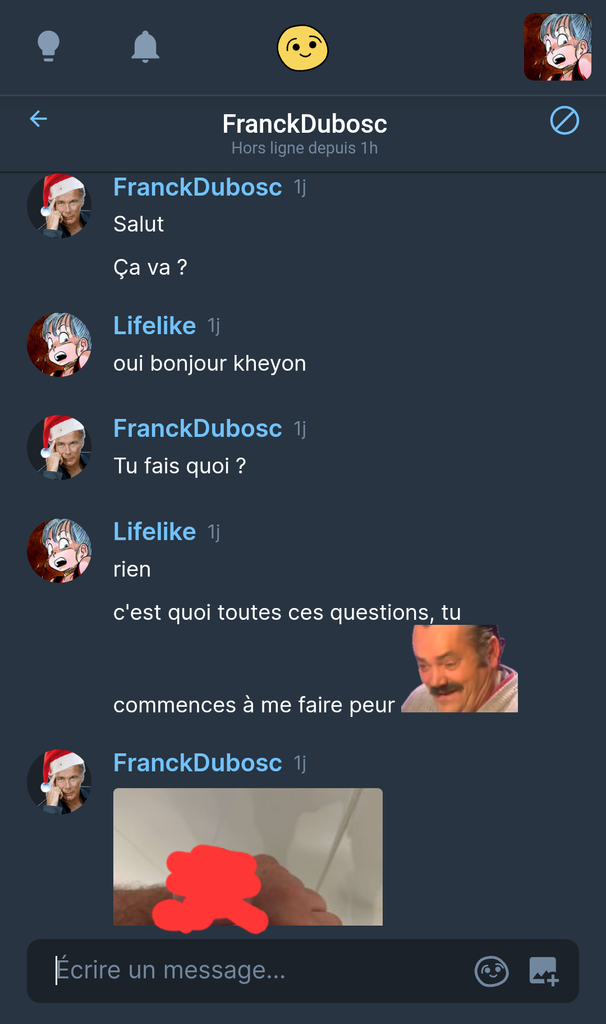Go back from the FranckDubosc conversation
This screenshot has height=1024, width=606.
coord(38,120)
